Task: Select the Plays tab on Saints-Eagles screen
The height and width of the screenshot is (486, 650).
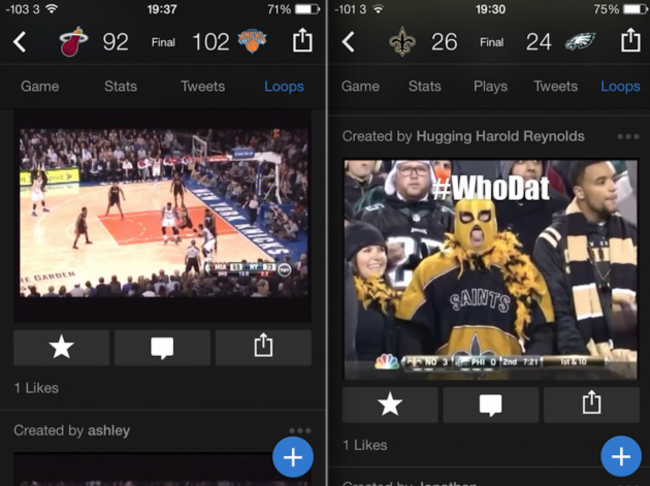Action: pos(490,86)
